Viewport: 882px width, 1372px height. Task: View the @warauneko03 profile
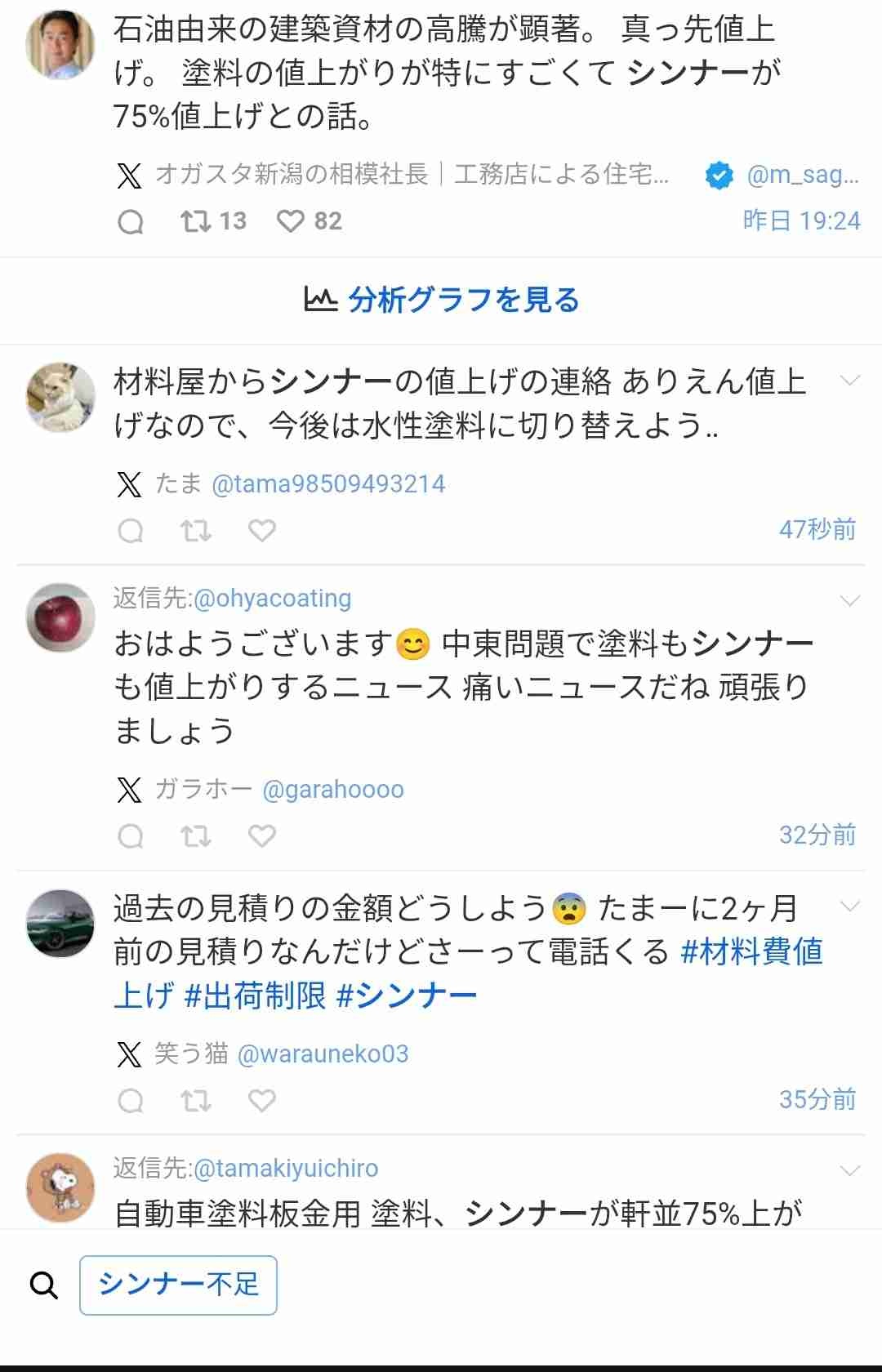pyautogui.click(x=323, y=1054)
